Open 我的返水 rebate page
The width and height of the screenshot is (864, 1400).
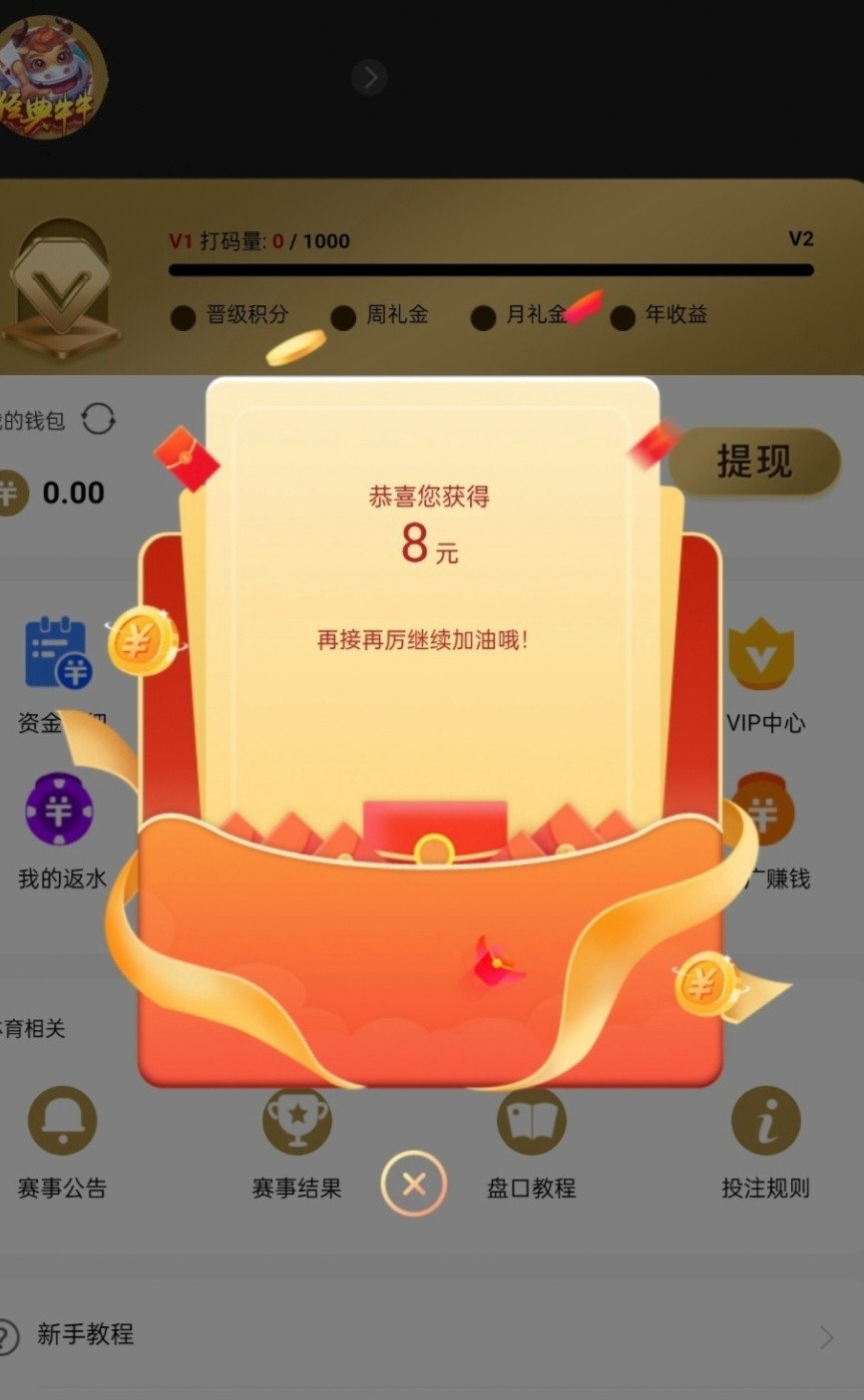point(61,830)
